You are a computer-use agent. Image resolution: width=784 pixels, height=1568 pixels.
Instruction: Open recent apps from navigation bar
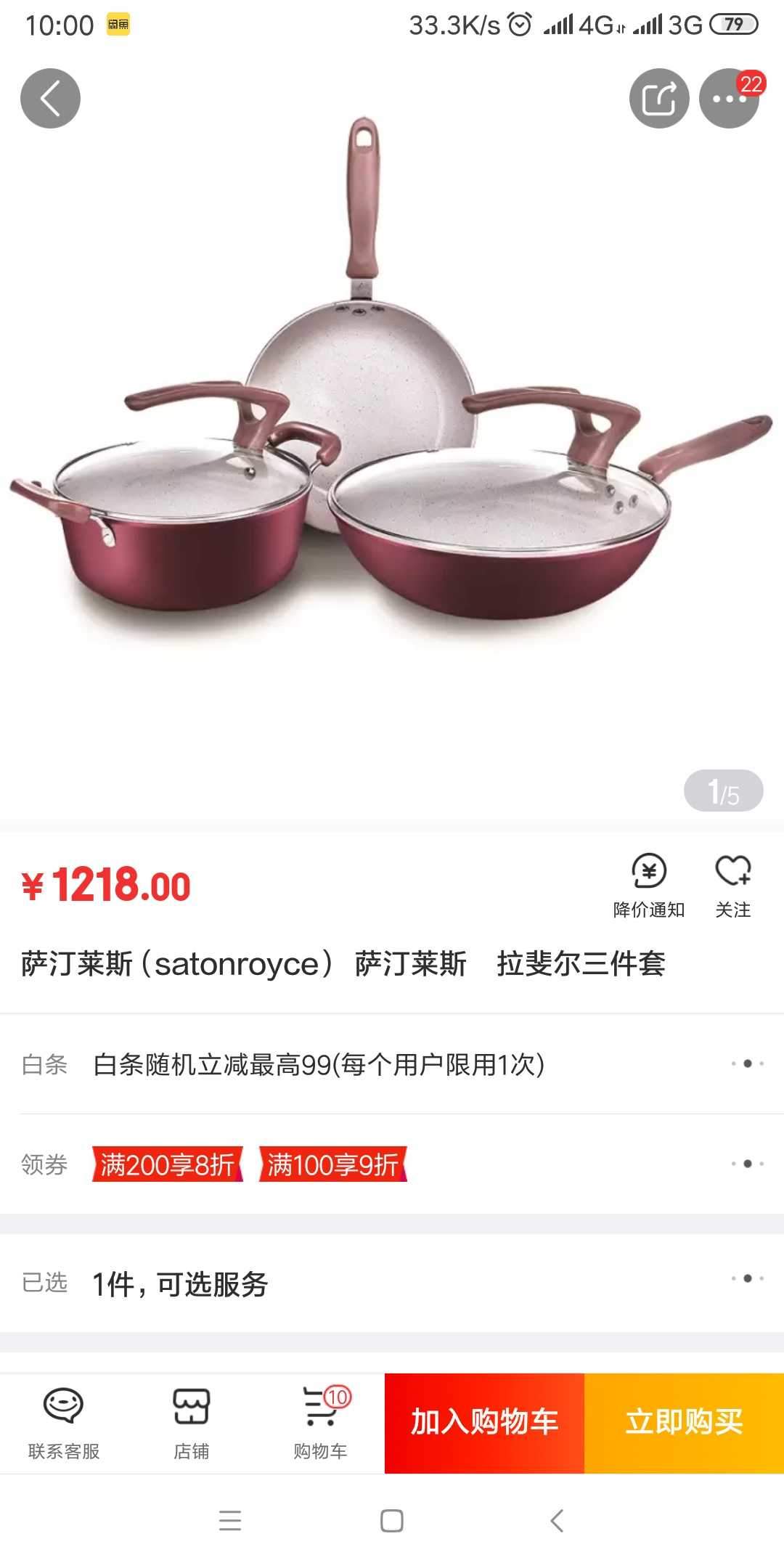tap(230, 1521)
